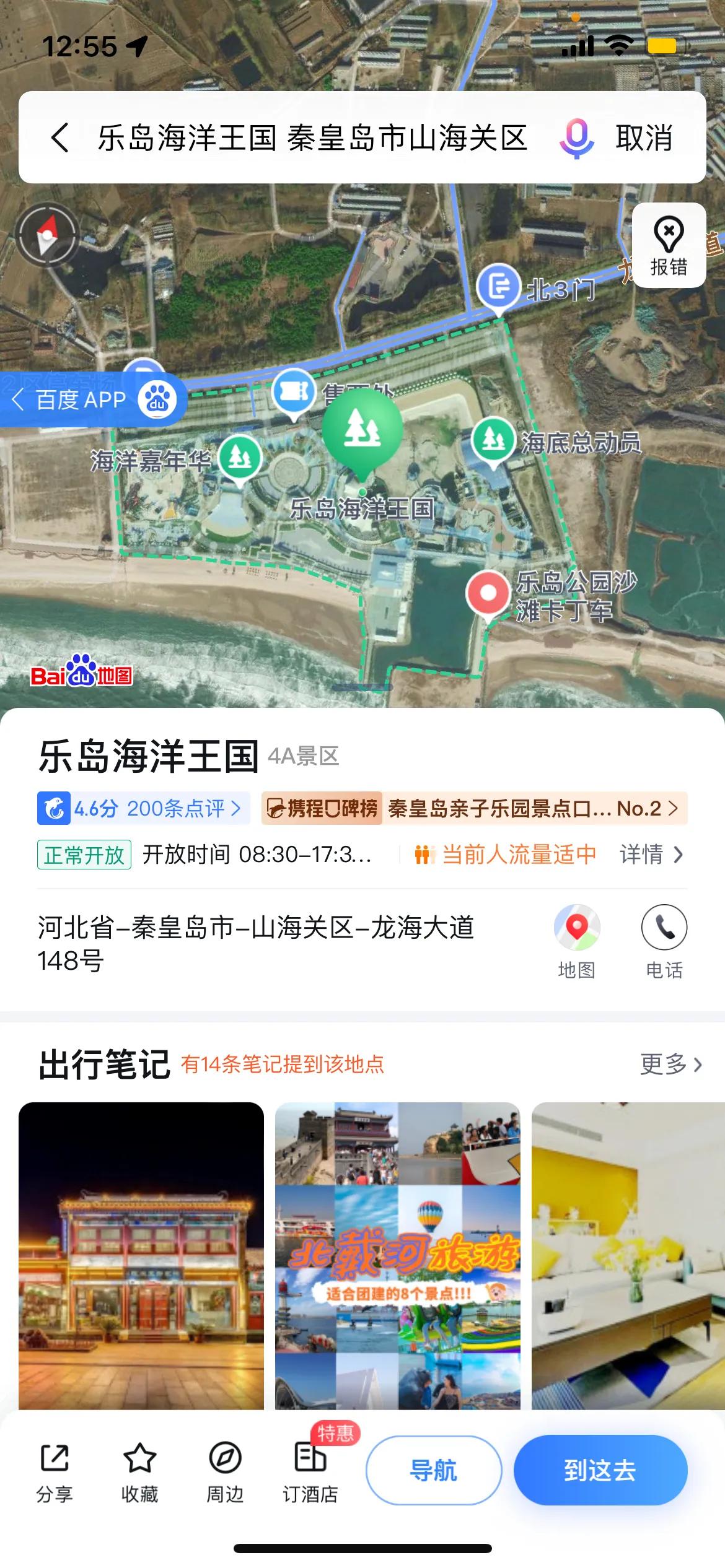725x1568 pixels.
Task: Tap 取消 to cancel the search
Action: (644, 137)
